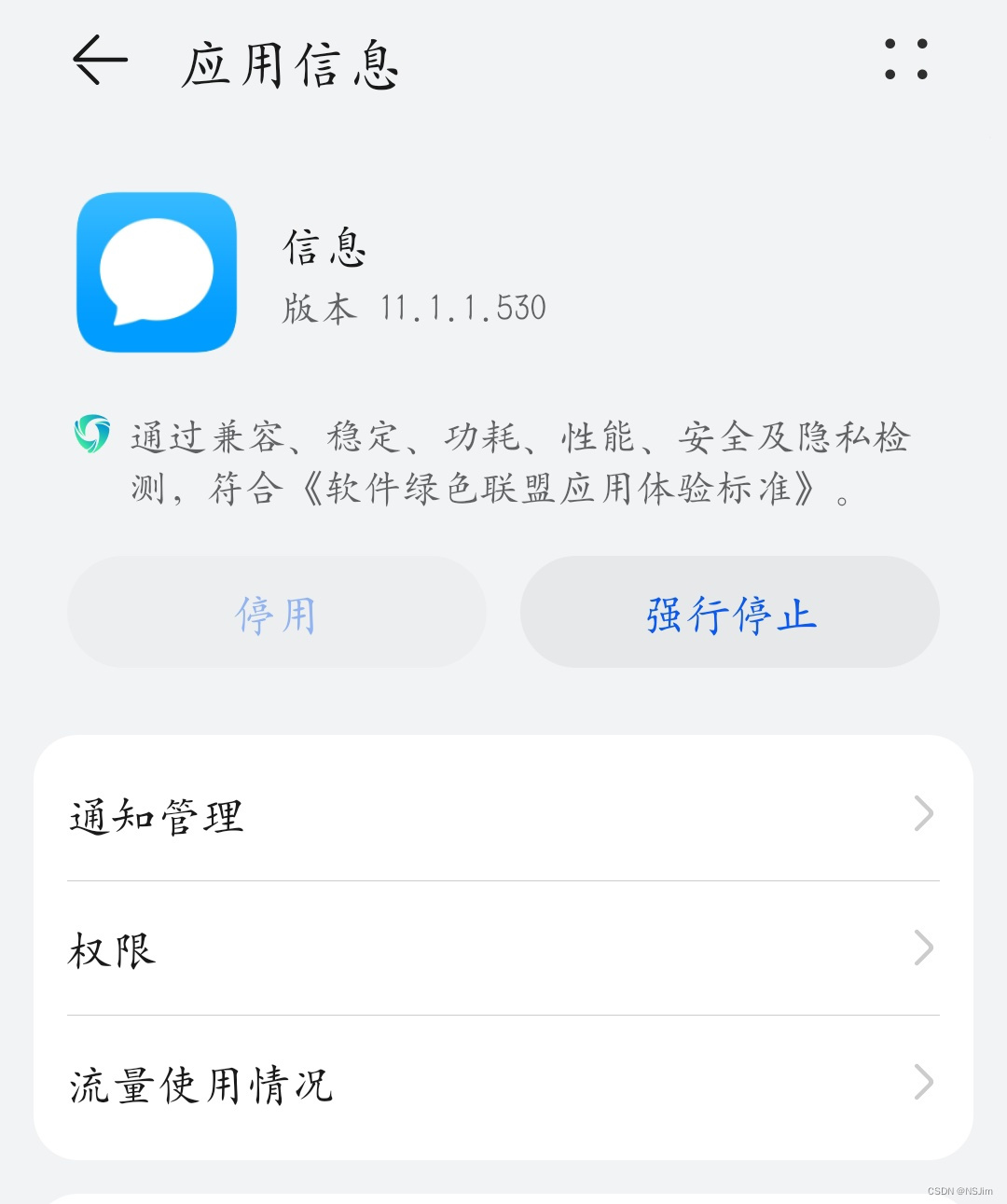Tap the 应用信息 title text
Screen dimensions: 1007x1204
pyautogui.click(x=289, y=67)
